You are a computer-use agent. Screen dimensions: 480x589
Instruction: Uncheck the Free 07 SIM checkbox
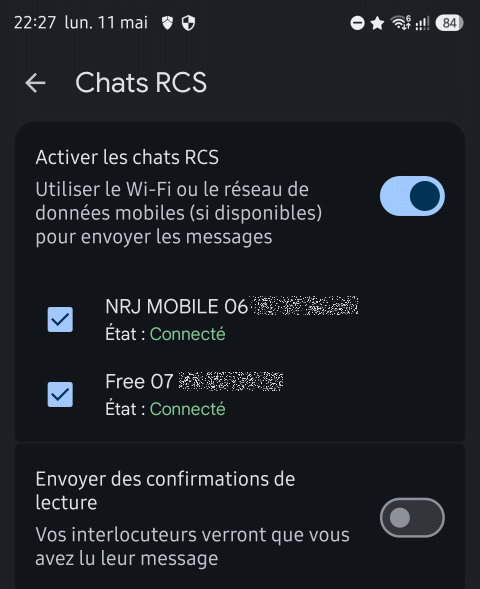[60, 394]
